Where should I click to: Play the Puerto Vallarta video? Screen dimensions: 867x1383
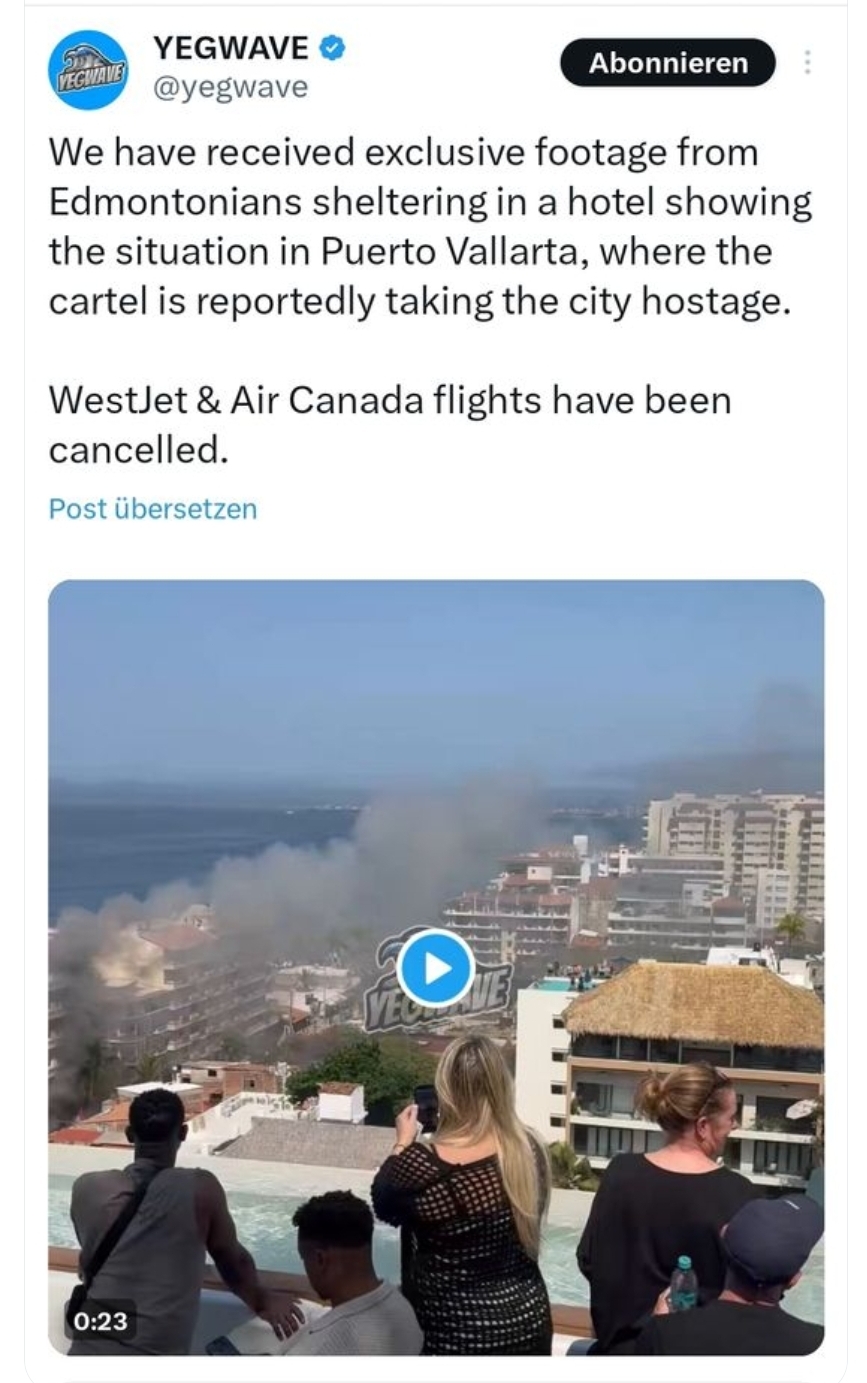[435, 968]
